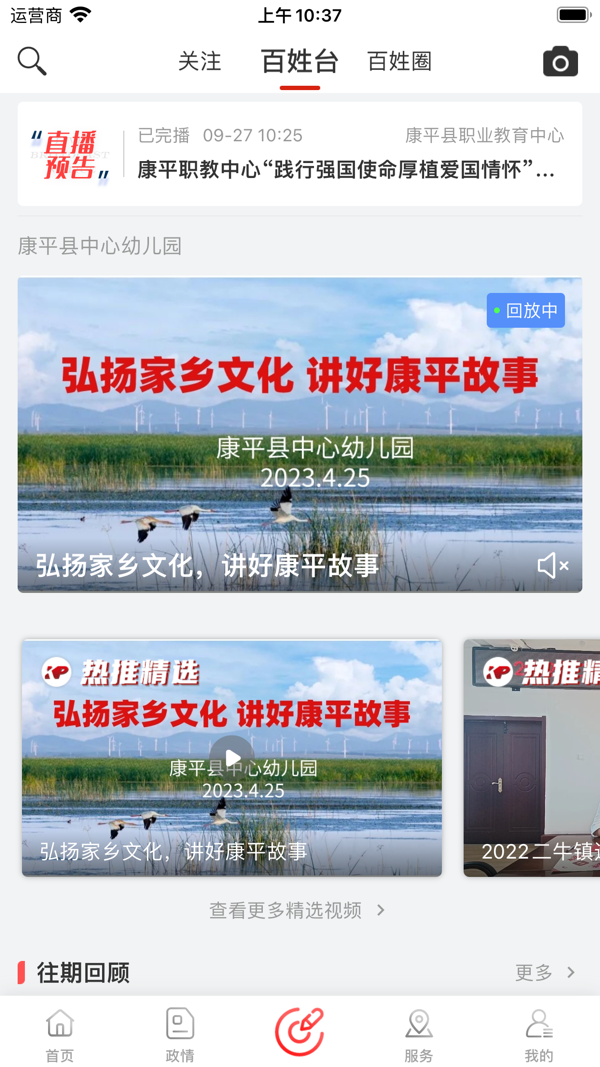
Task: Open the 我的 tab
Action: tap(539, 1034)
